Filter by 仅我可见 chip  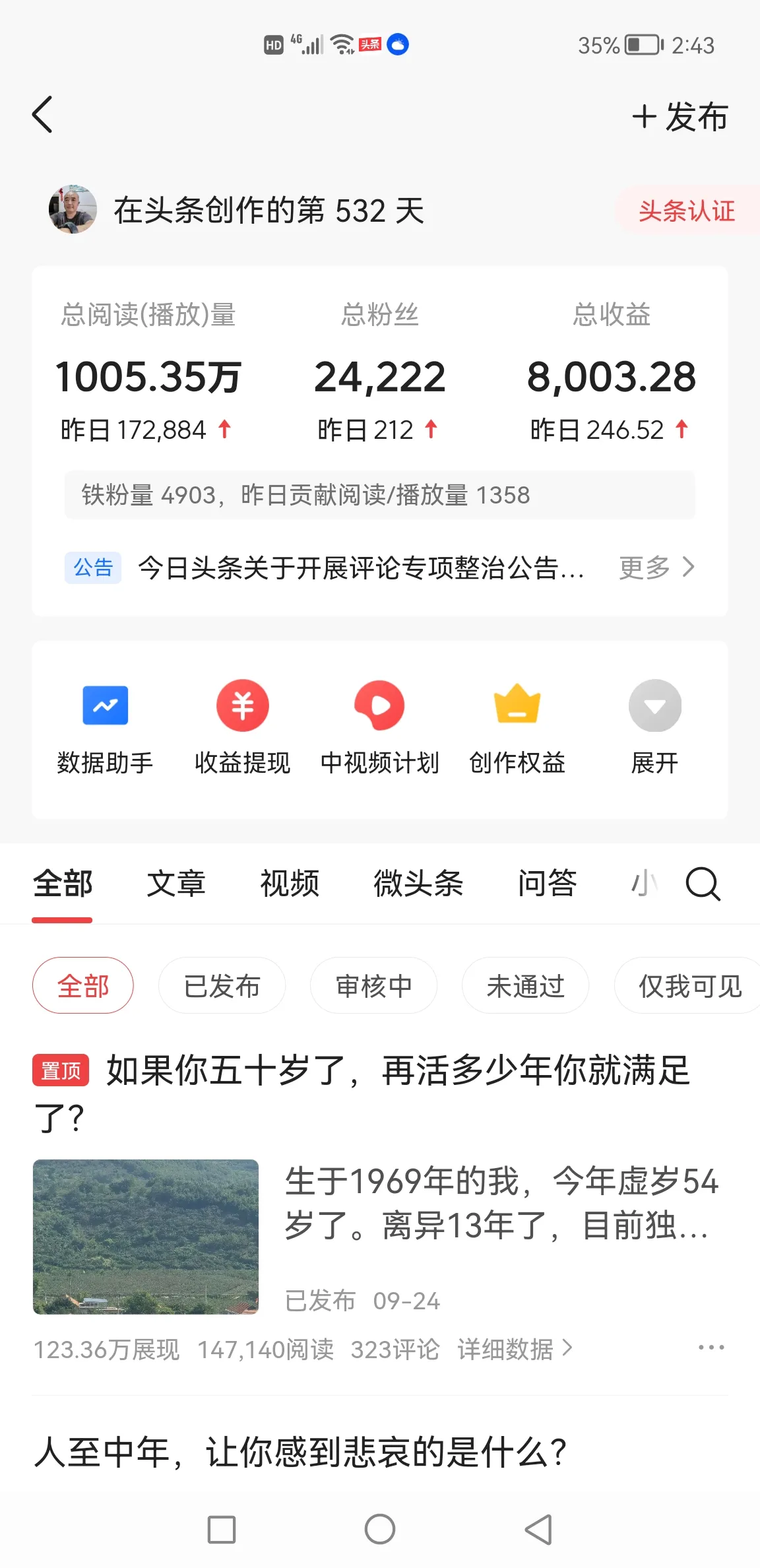(x=687, y=986)
